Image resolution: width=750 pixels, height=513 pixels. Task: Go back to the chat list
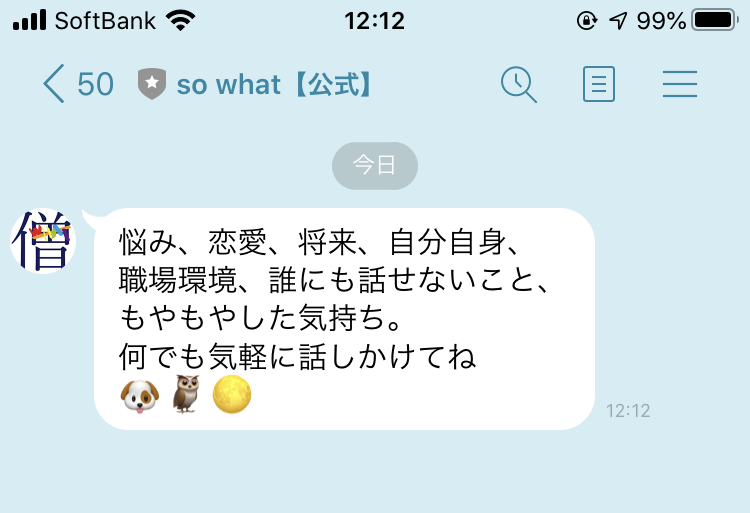(x=55, y=84)
